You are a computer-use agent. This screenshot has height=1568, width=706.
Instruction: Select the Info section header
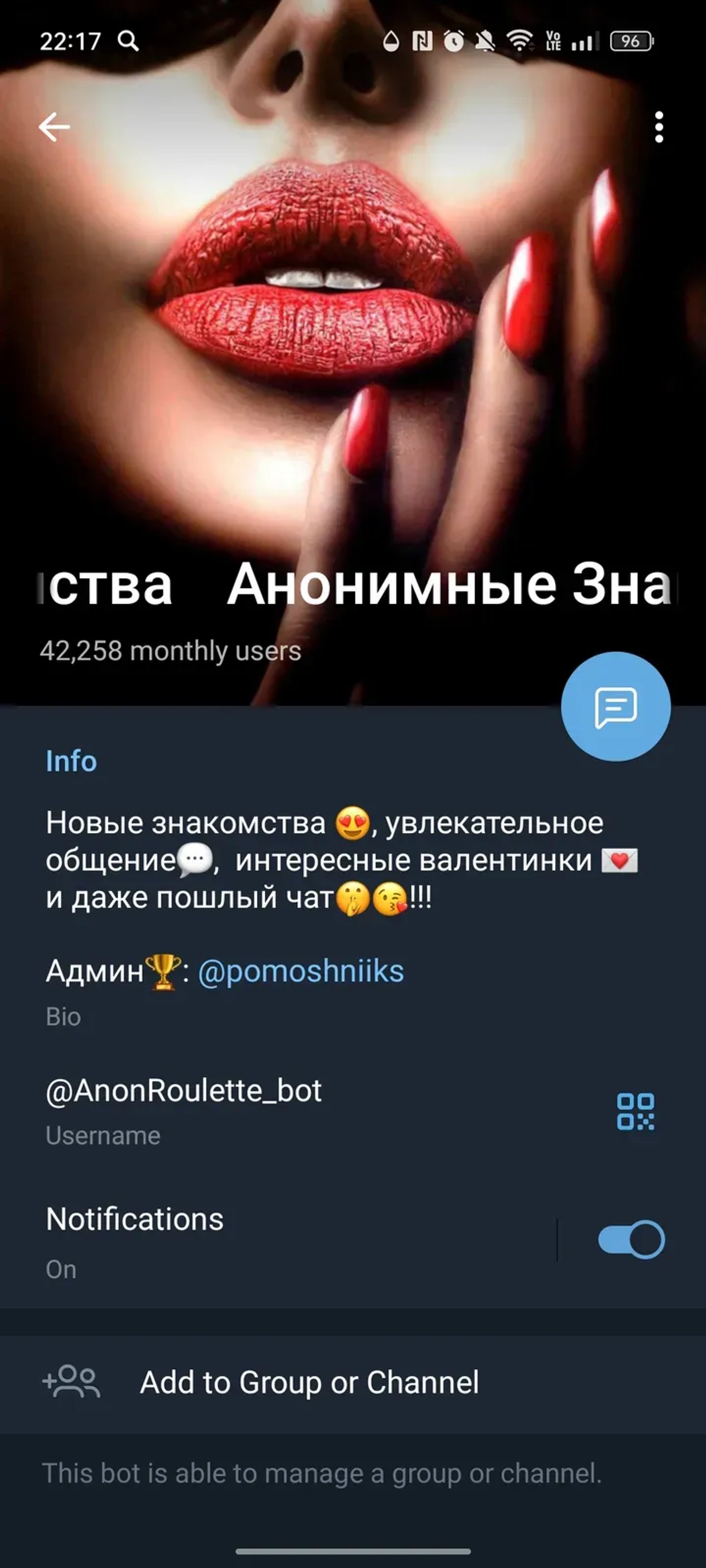click(71, 762)
